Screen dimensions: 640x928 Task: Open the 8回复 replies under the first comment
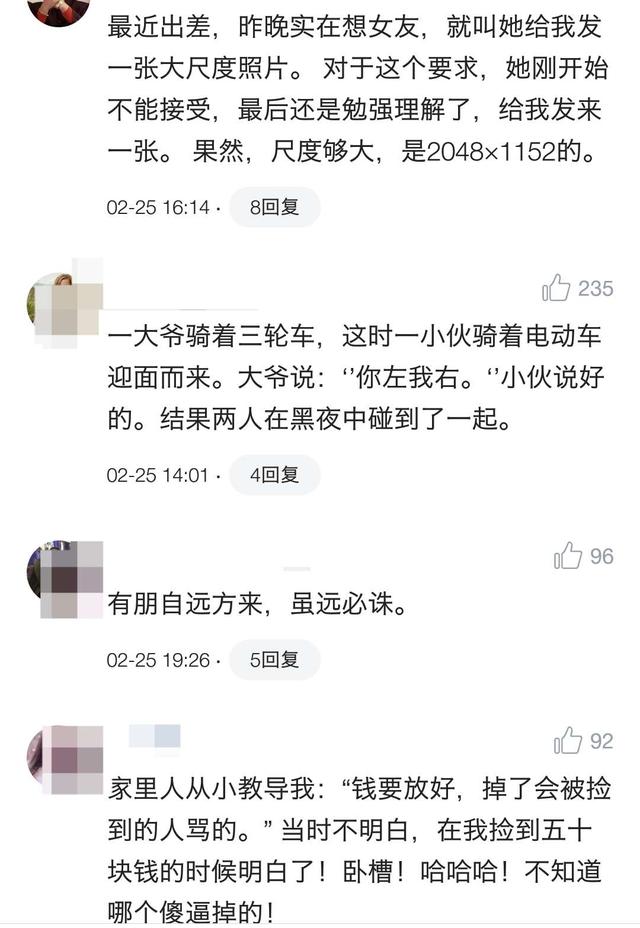[x=274, y=207]
